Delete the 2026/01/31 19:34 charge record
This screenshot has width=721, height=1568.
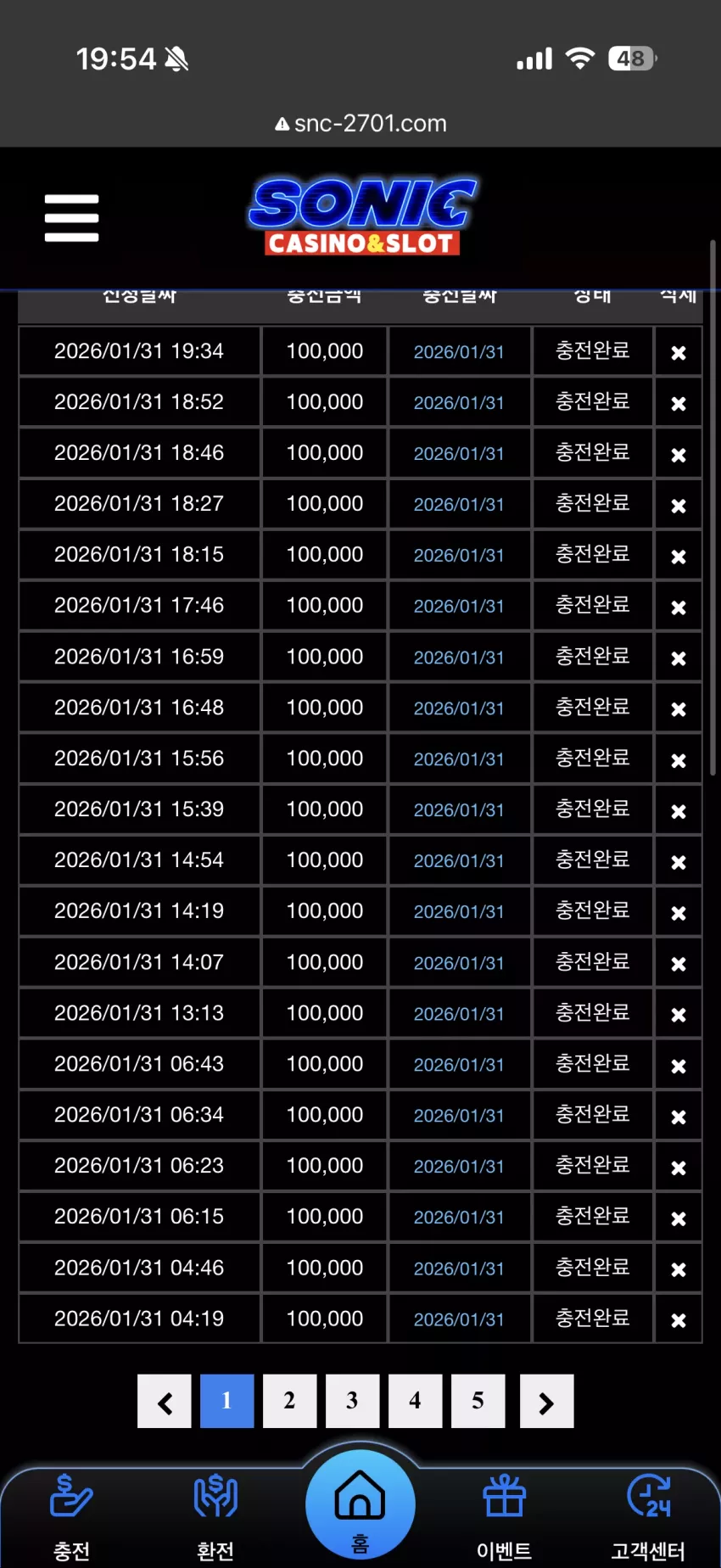(678, 352)
